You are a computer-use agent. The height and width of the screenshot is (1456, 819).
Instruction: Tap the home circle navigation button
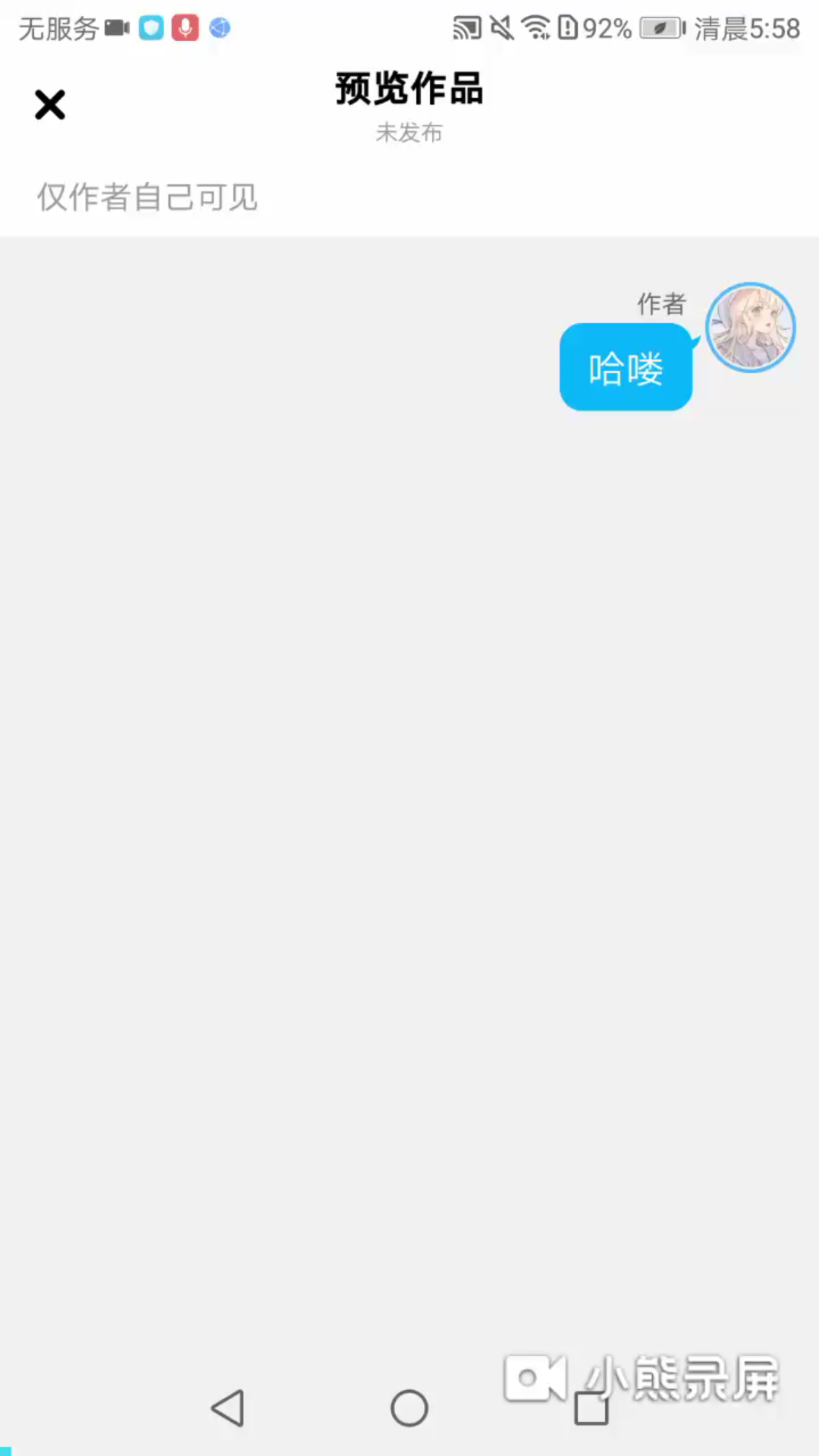tap(409, 1408)
